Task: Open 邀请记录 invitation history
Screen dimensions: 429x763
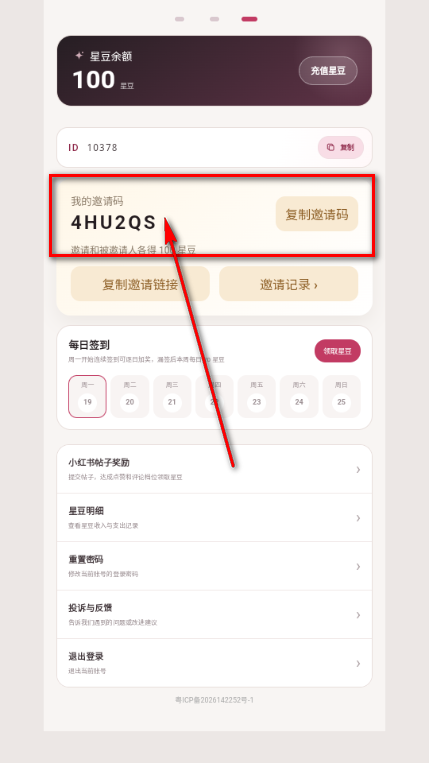Action: click(288, 284)
